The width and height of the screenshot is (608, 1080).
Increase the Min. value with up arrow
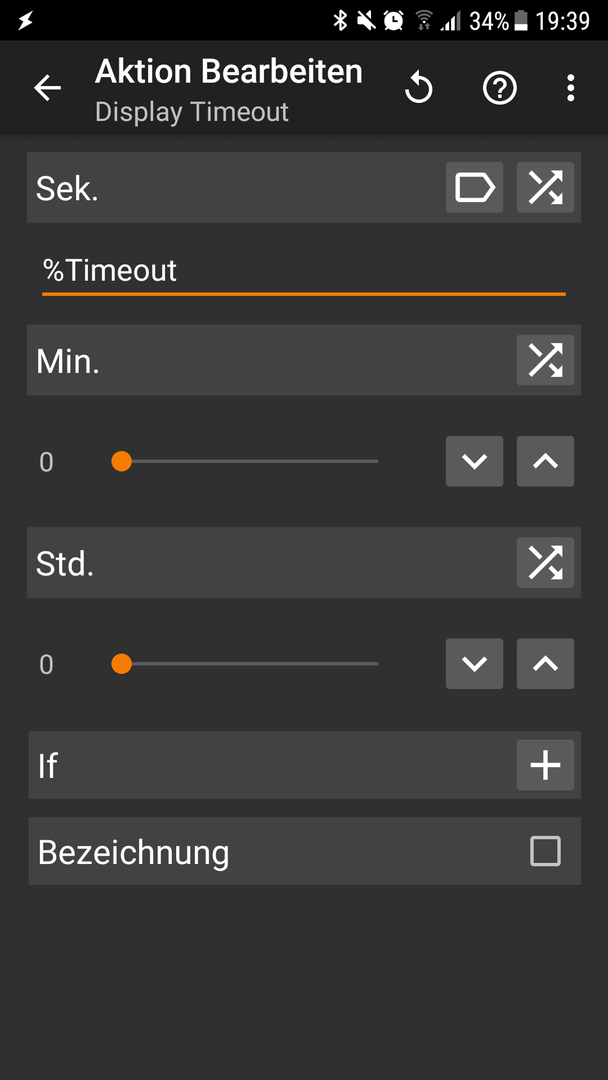click(x=545, y=461)
